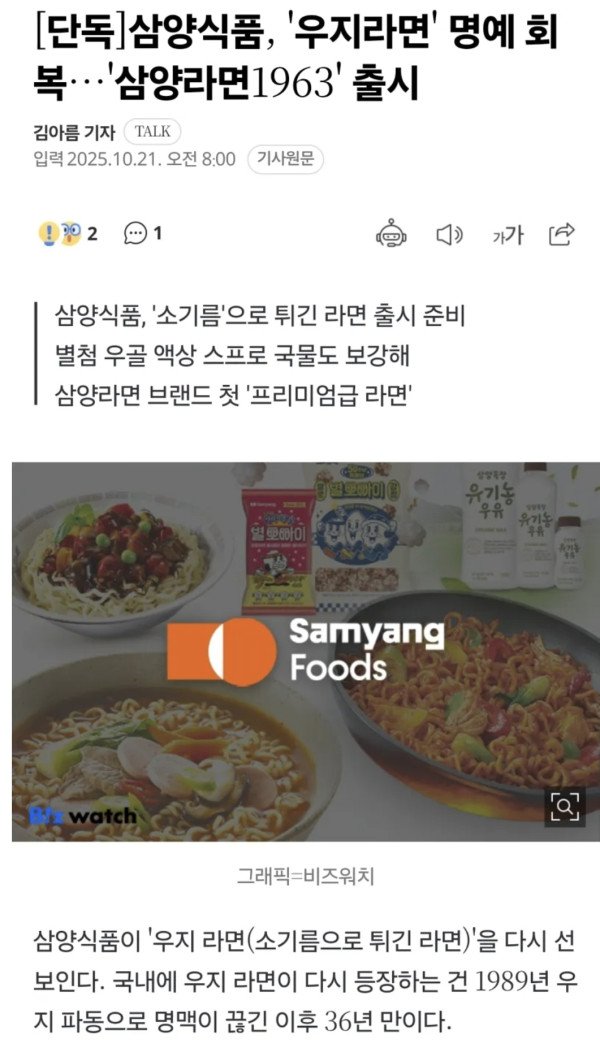Open reporter 김아름 기자's page
600x1048 pixels.
72,131
